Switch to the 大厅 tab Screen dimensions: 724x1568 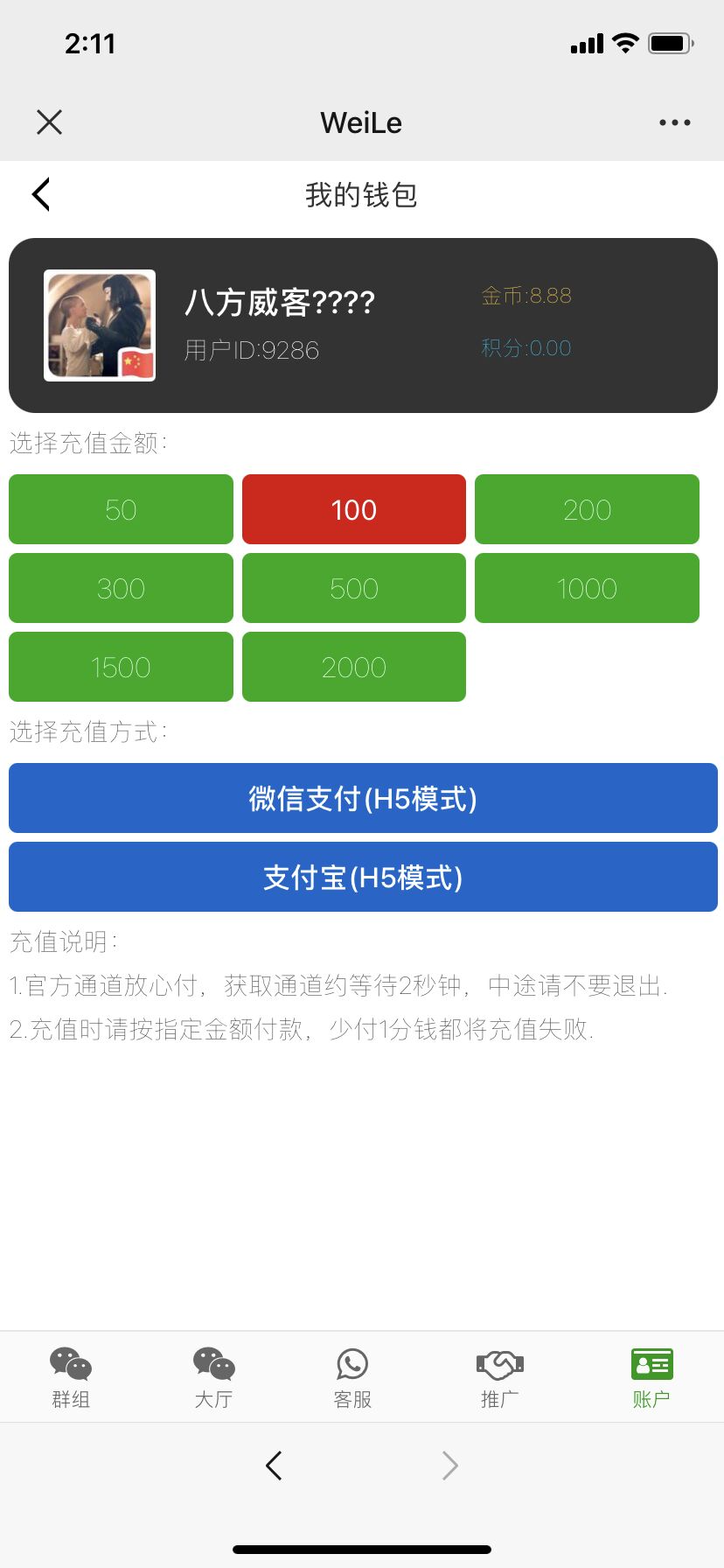[213, 1377]
